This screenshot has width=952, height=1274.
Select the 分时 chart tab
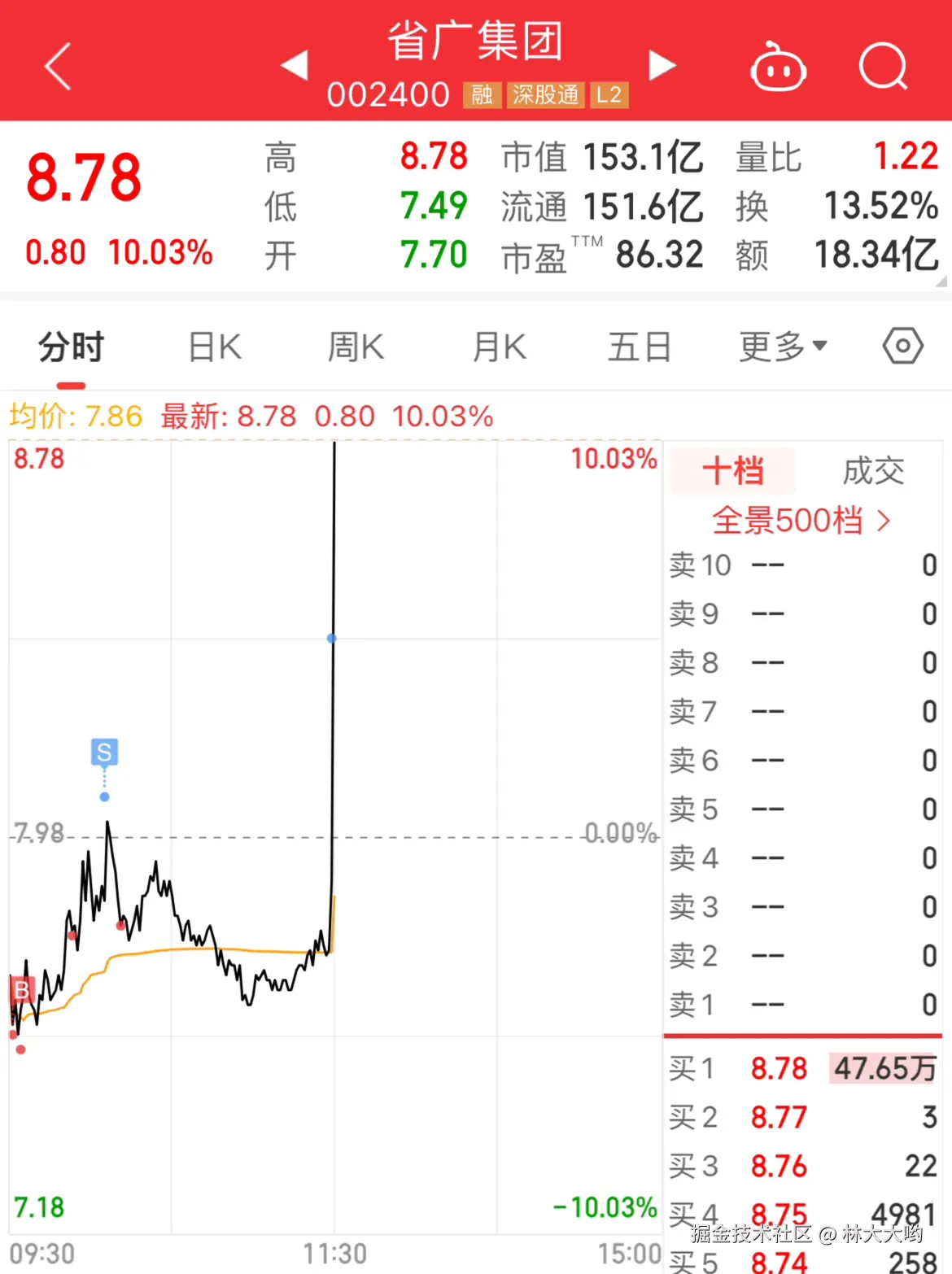(71, 347)
